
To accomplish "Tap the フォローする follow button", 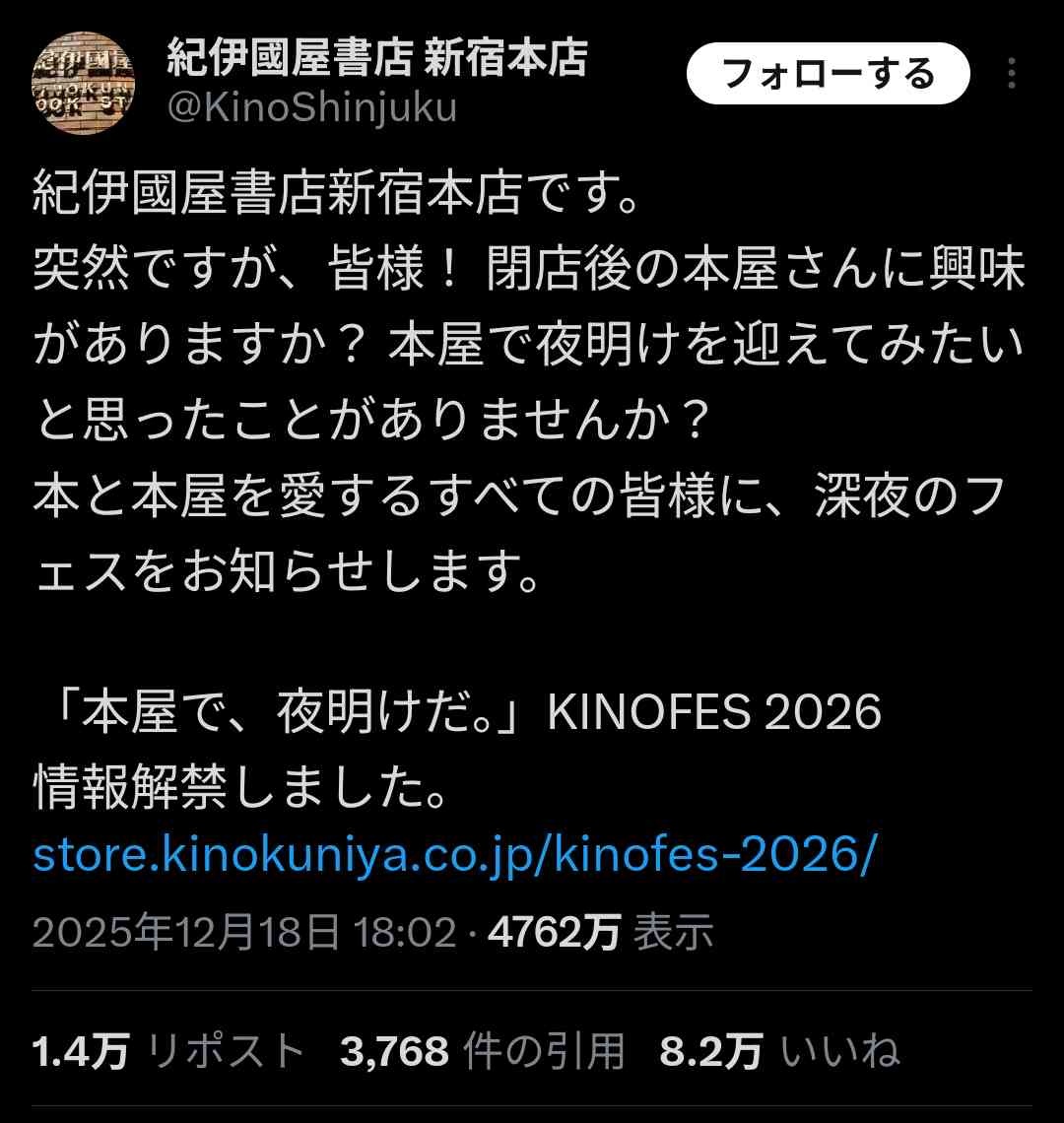I will click(828, 74).
